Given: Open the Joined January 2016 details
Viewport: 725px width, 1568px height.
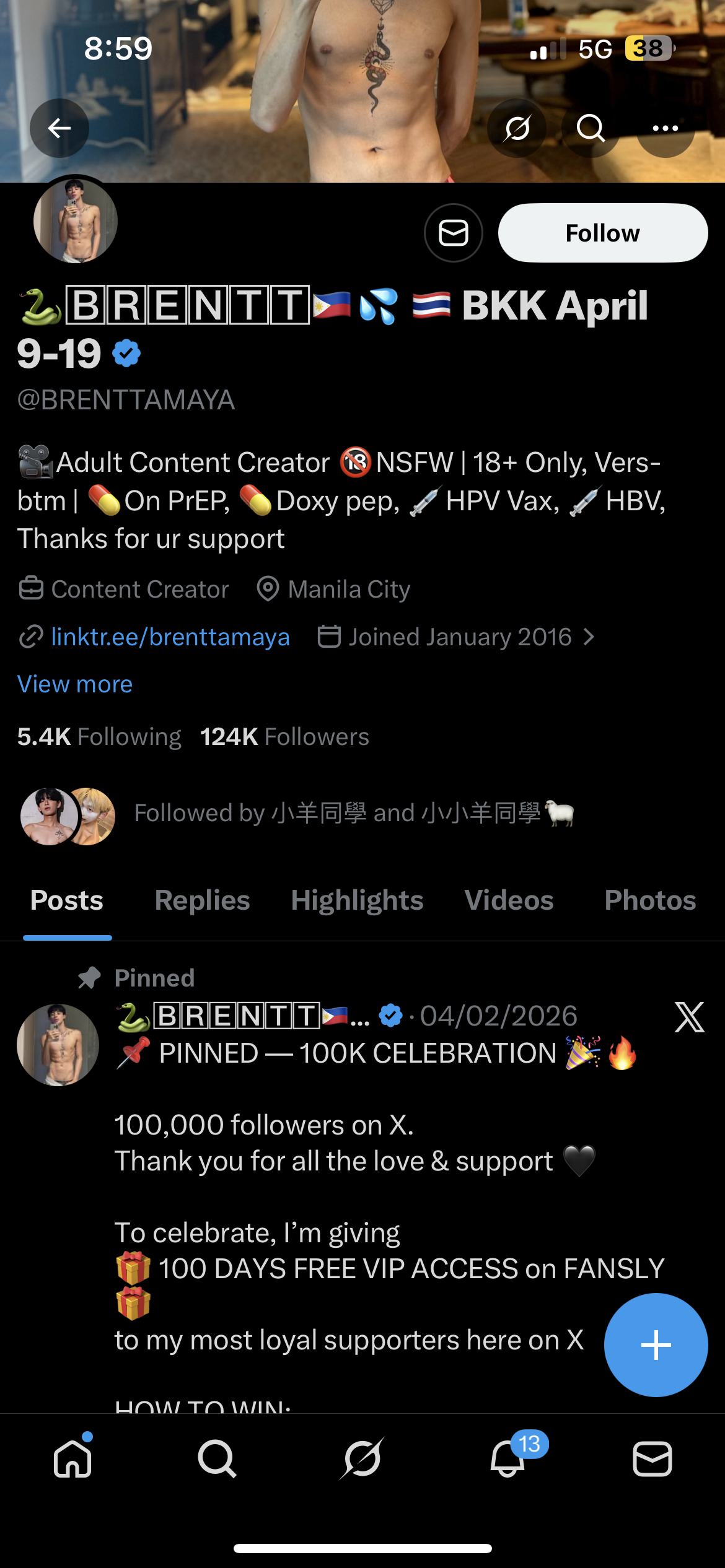Looking at the screenshot, I should 459,637.
